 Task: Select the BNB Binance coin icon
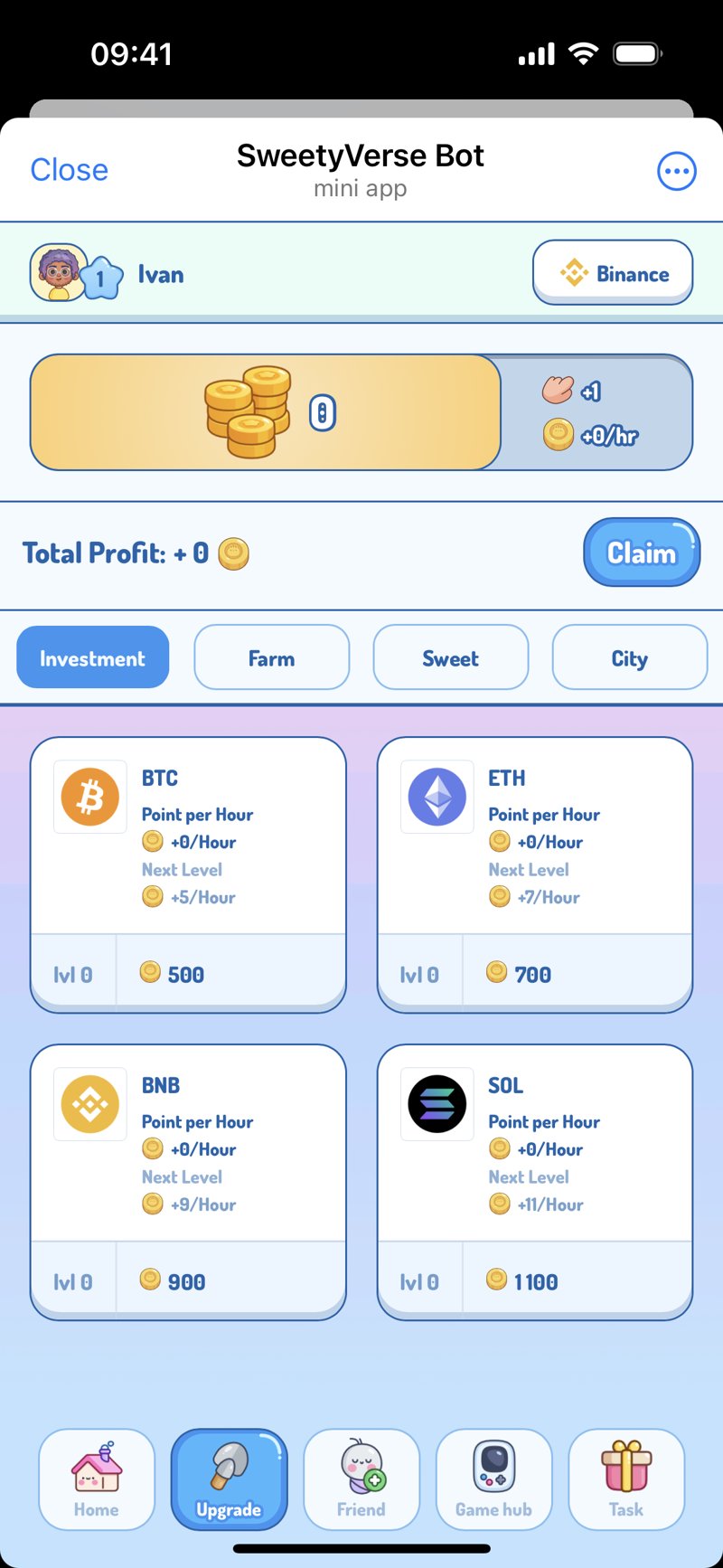(x=89, y=1103)
